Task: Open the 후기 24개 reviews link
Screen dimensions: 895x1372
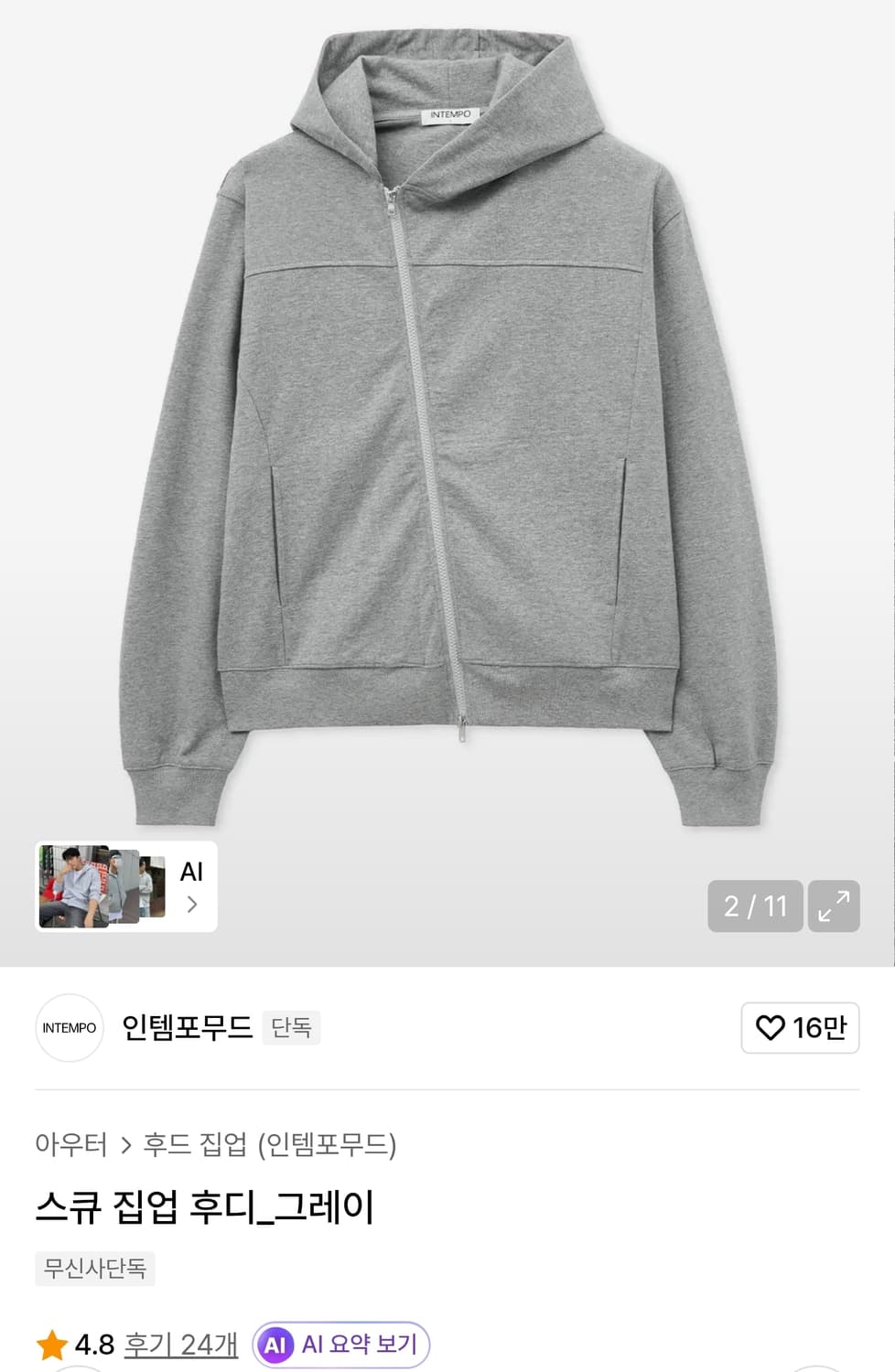Action: (x=179, y=1345)
